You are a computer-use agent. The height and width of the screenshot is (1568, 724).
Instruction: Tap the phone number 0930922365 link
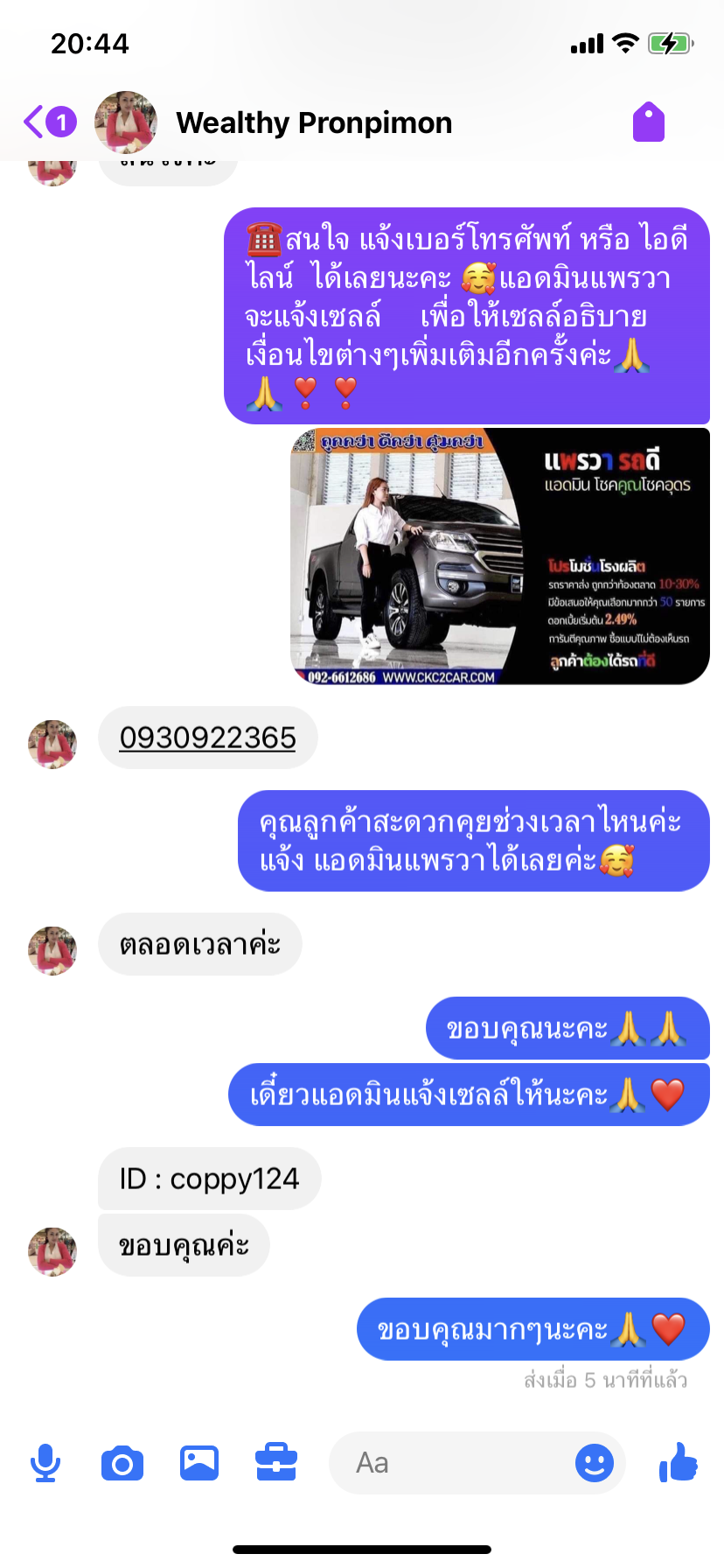coord(208,738)
